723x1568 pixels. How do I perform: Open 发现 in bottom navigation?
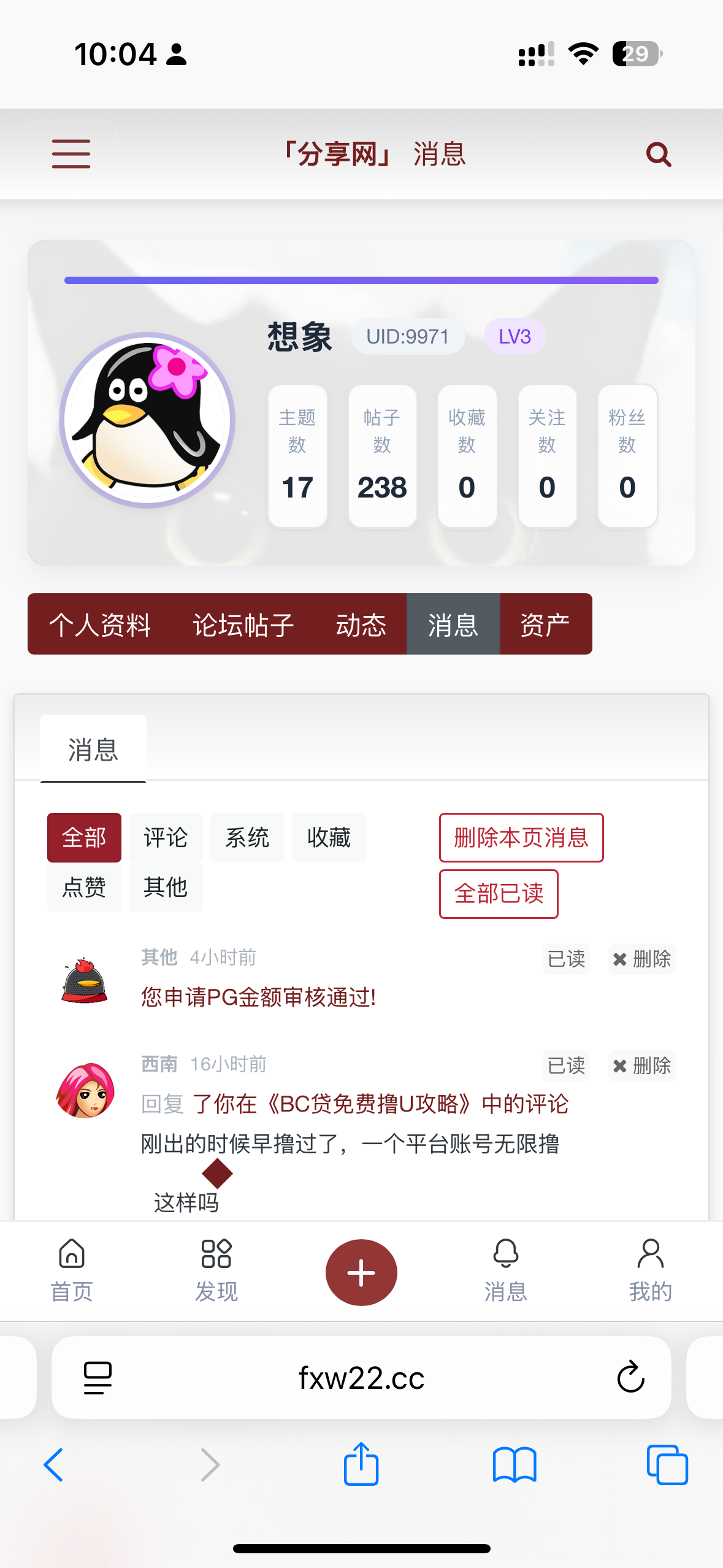216,1269
